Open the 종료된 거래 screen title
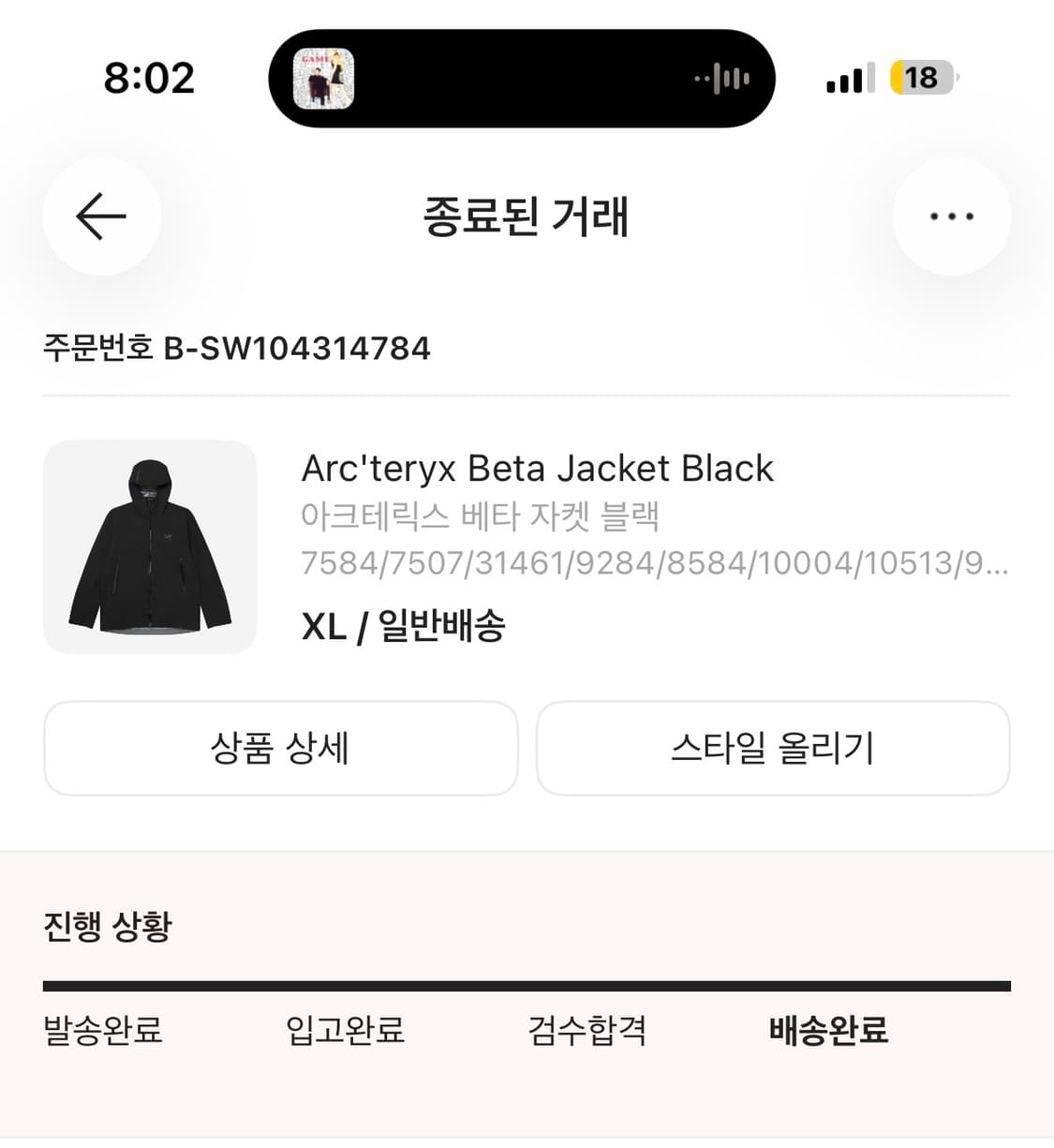The height and width of the screenshot is (1148, 1054). click(527, 216)
